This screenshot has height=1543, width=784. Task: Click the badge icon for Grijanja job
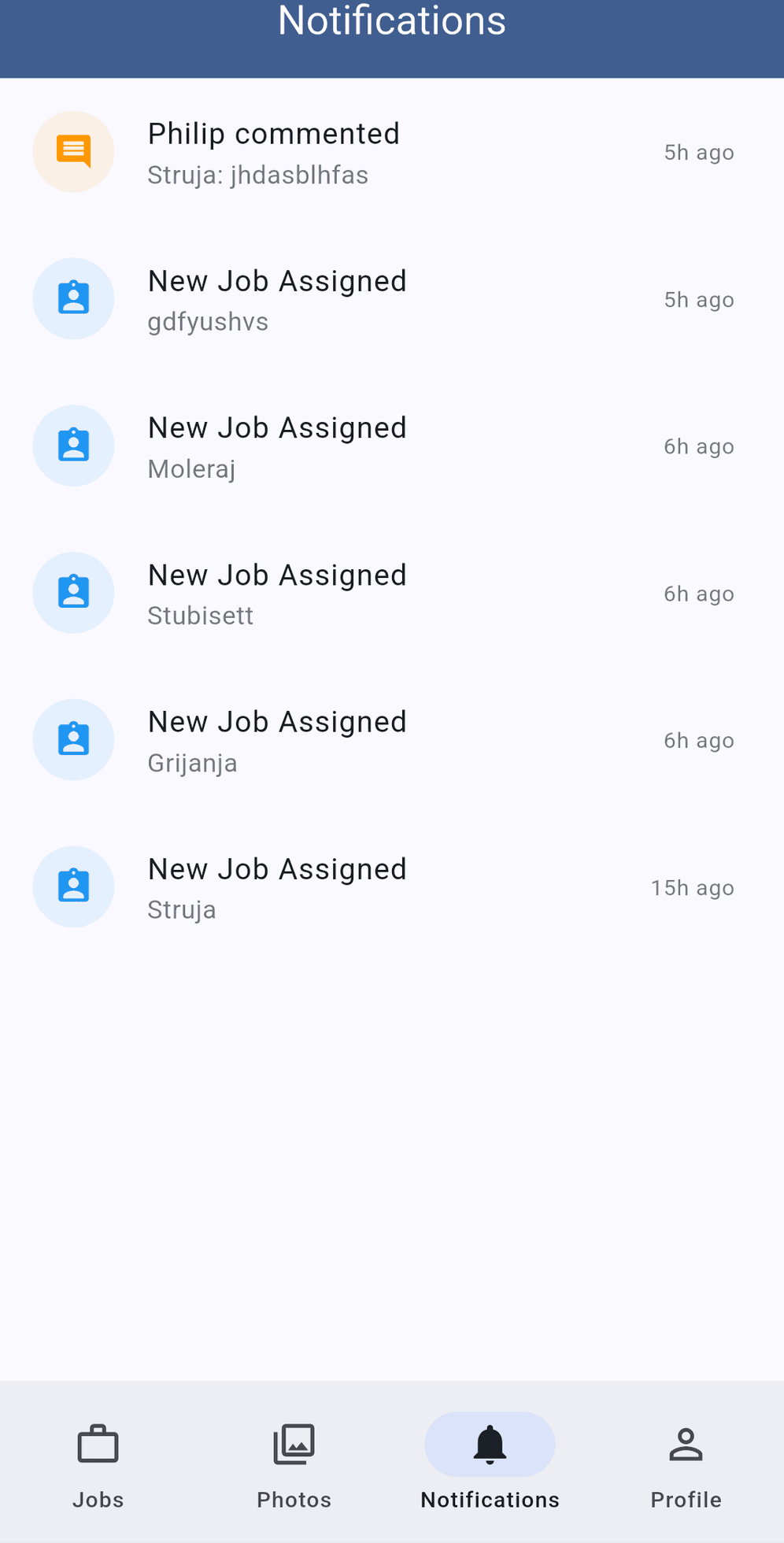click(73, 739)
